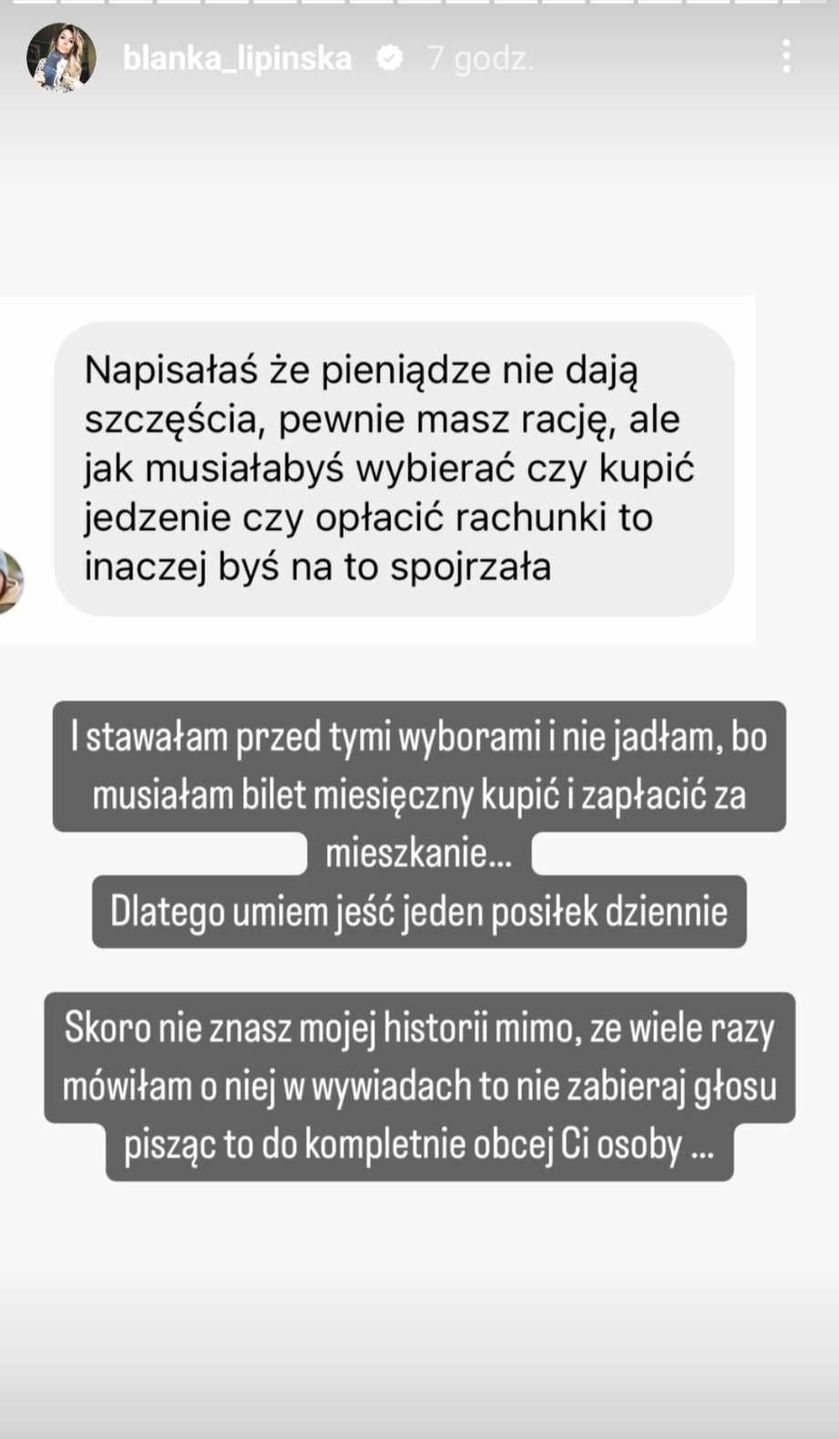Open blanka_lipinska's profile picture
839x1439 pixels.
point(61,58)
